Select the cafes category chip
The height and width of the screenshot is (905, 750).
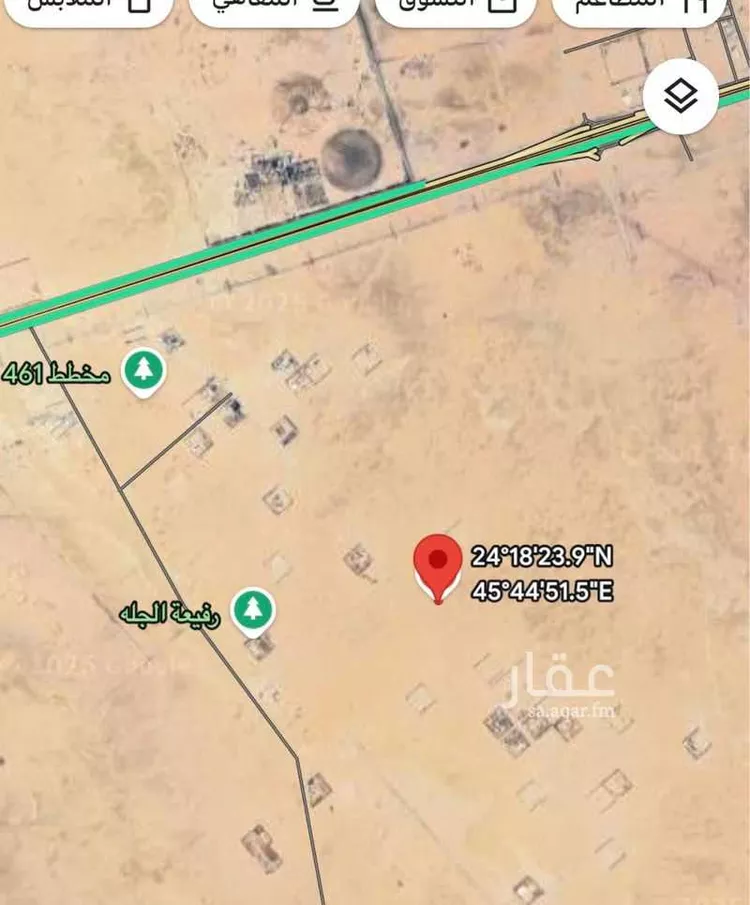[273, 8]
